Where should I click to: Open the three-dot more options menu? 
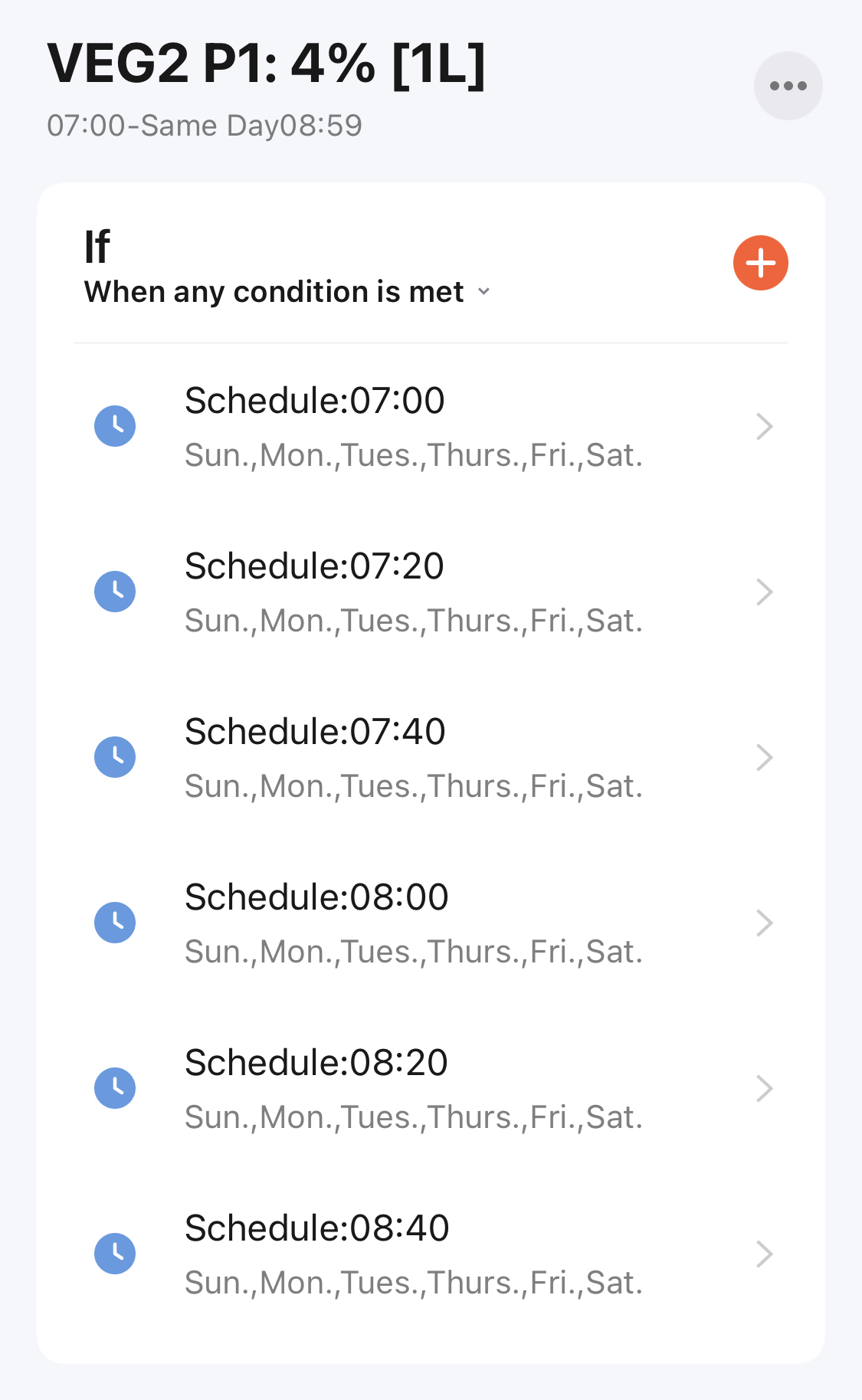(788, 86)
